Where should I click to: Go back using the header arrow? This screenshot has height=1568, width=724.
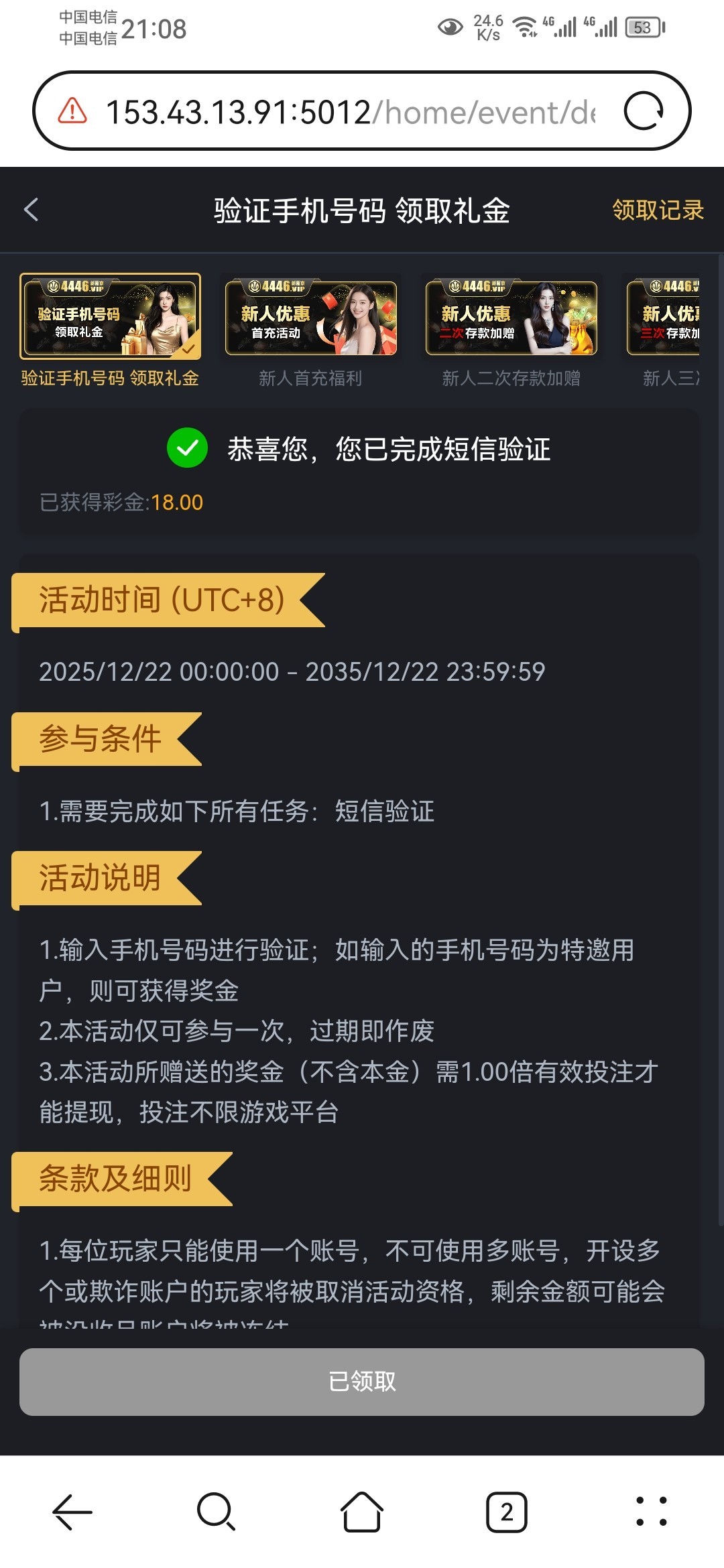32,210
